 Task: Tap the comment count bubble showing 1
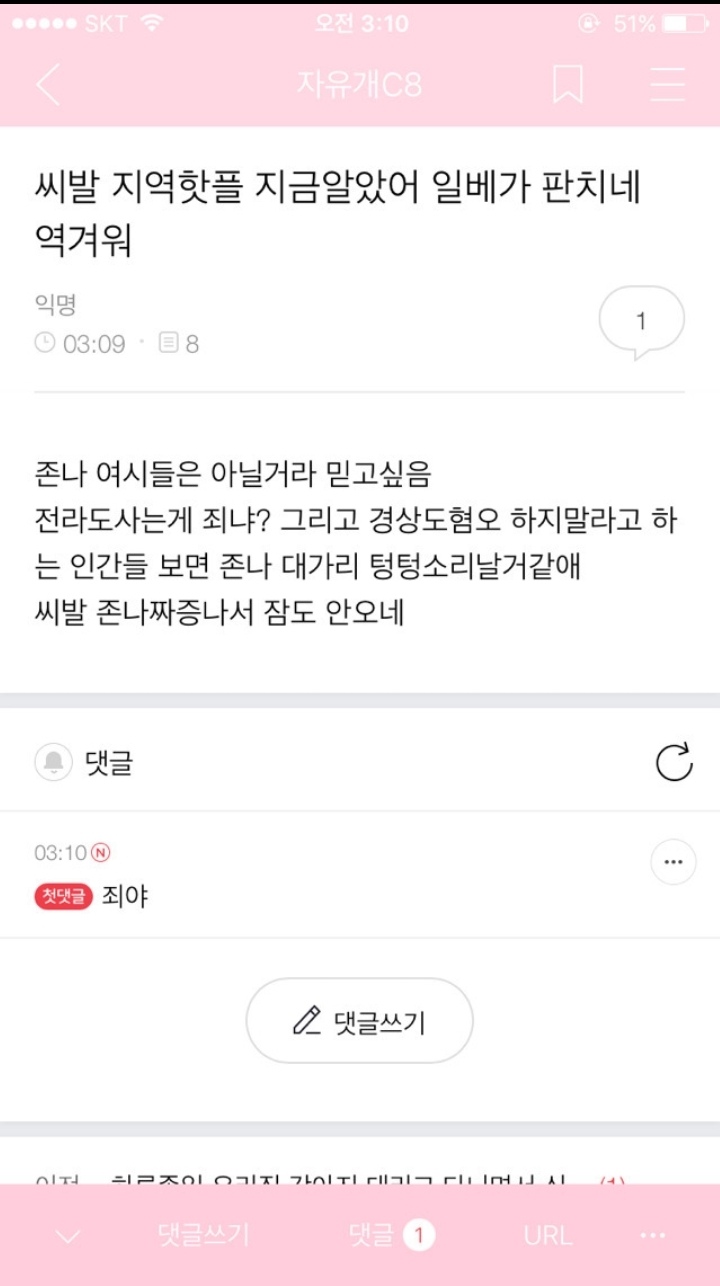641,322
